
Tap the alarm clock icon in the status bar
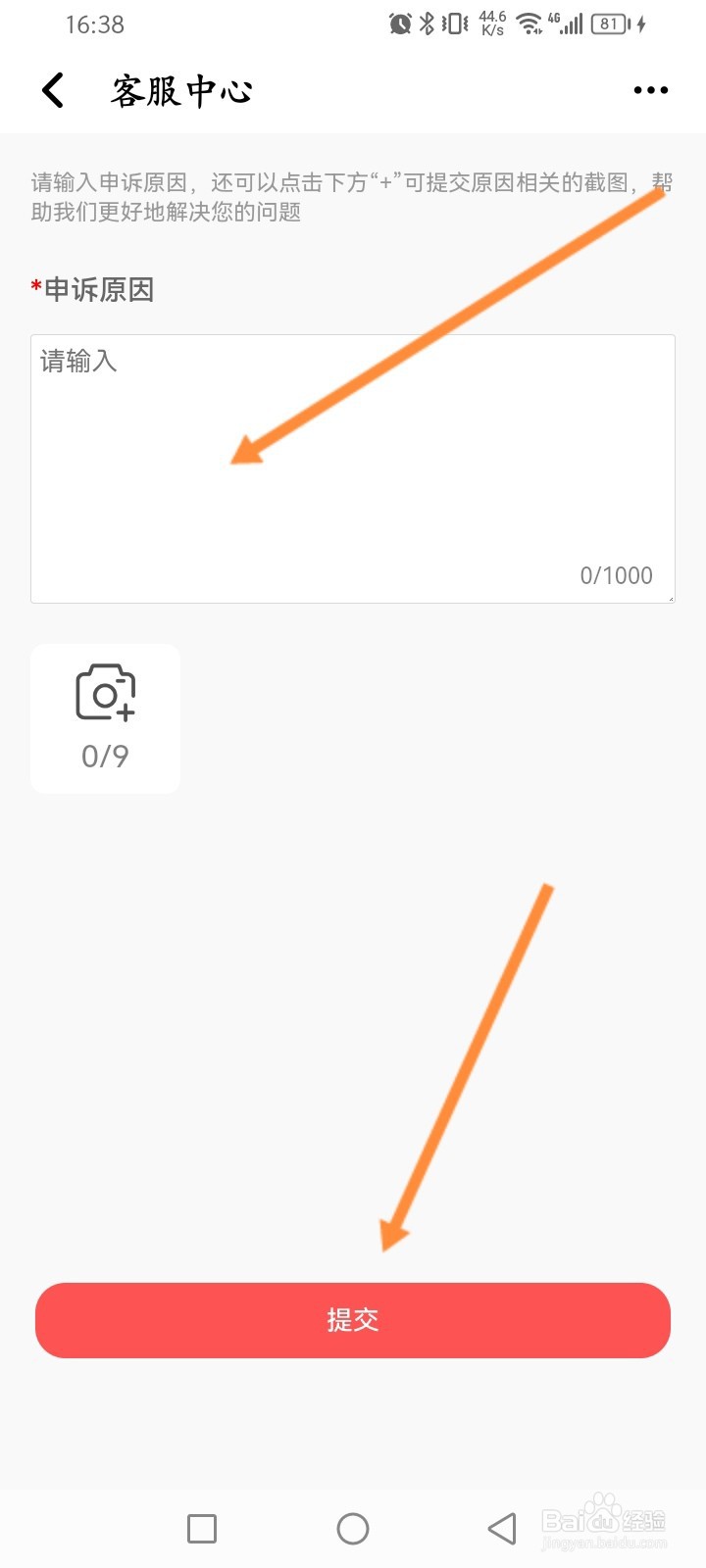coord(401,22)
